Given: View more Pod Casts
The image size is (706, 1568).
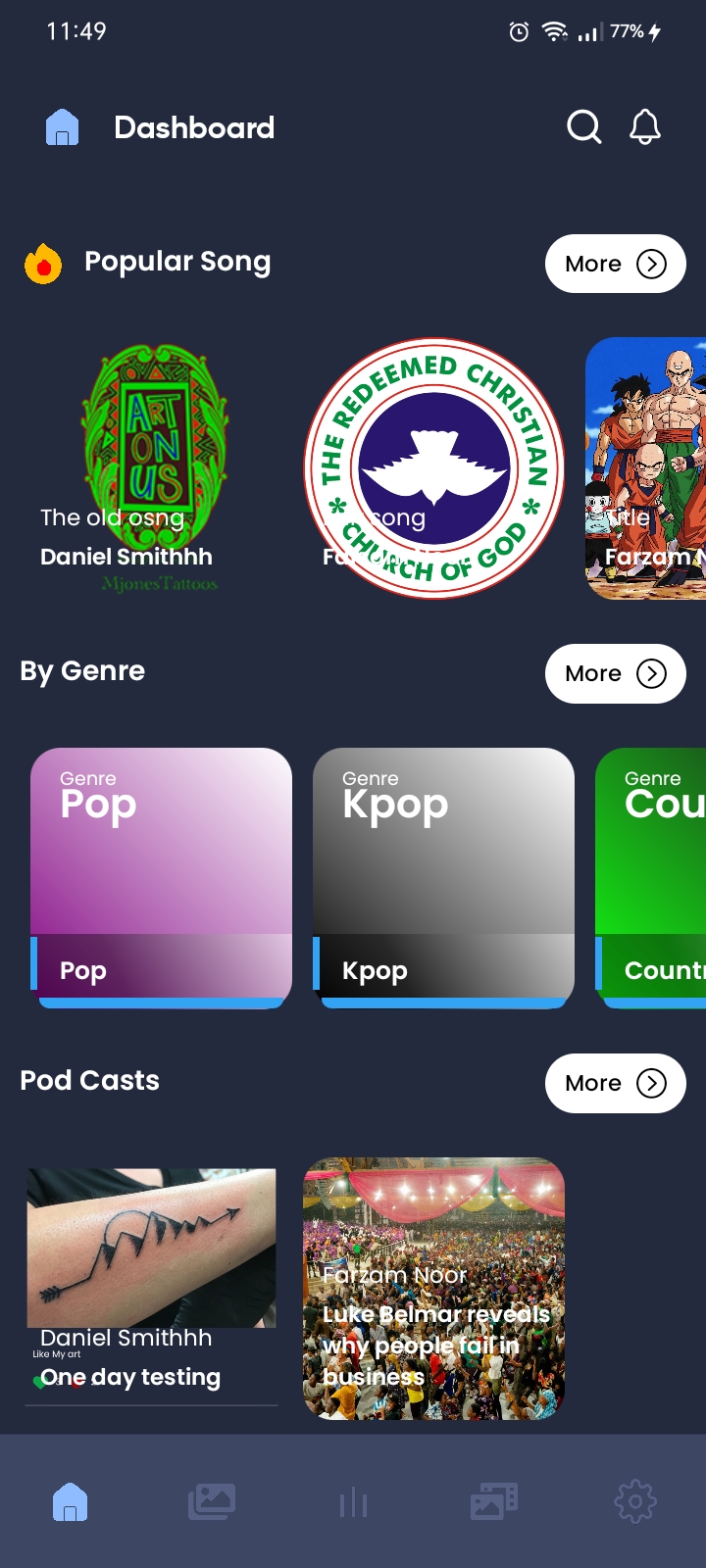Looking at the screenshot, I should point(615,1083).
